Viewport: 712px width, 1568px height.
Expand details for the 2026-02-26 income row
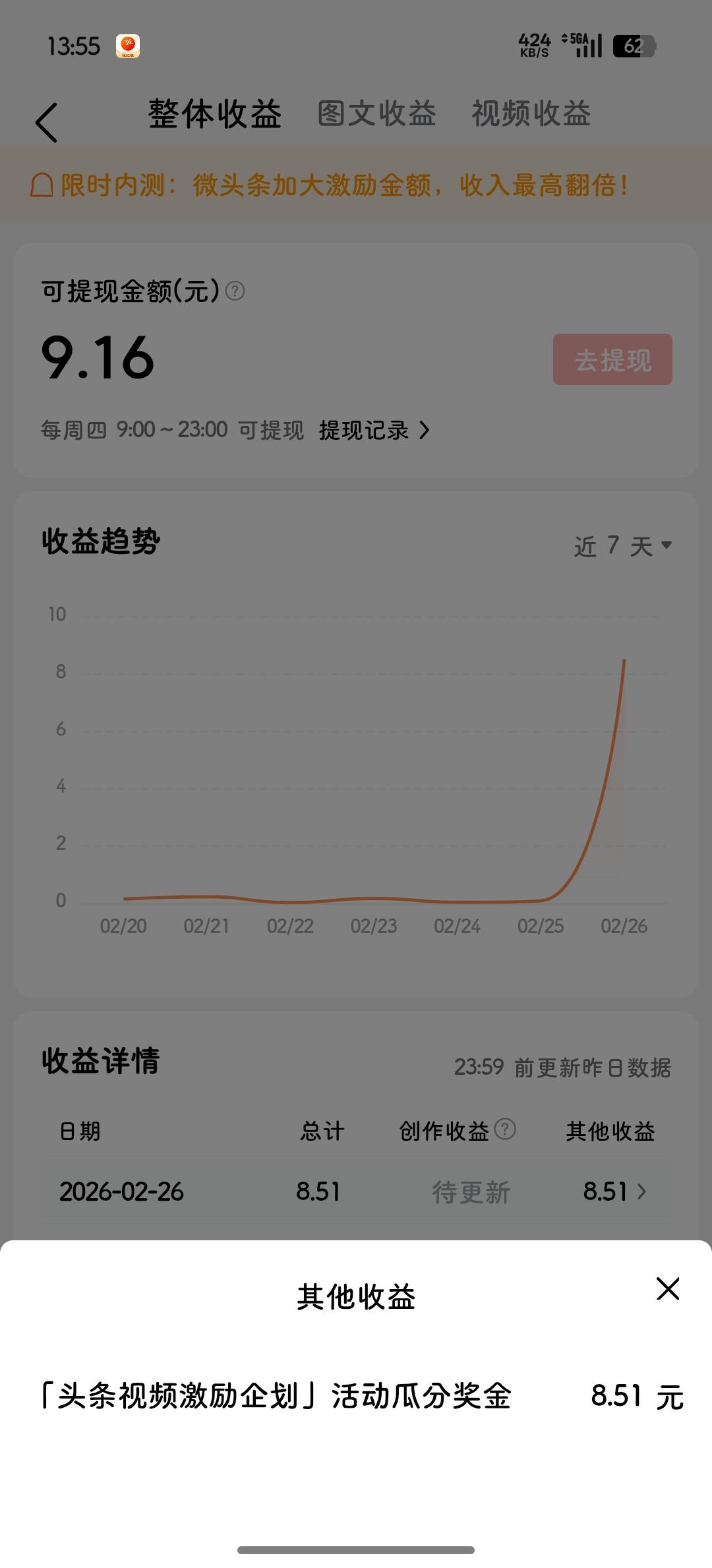tap(643, 1191)
